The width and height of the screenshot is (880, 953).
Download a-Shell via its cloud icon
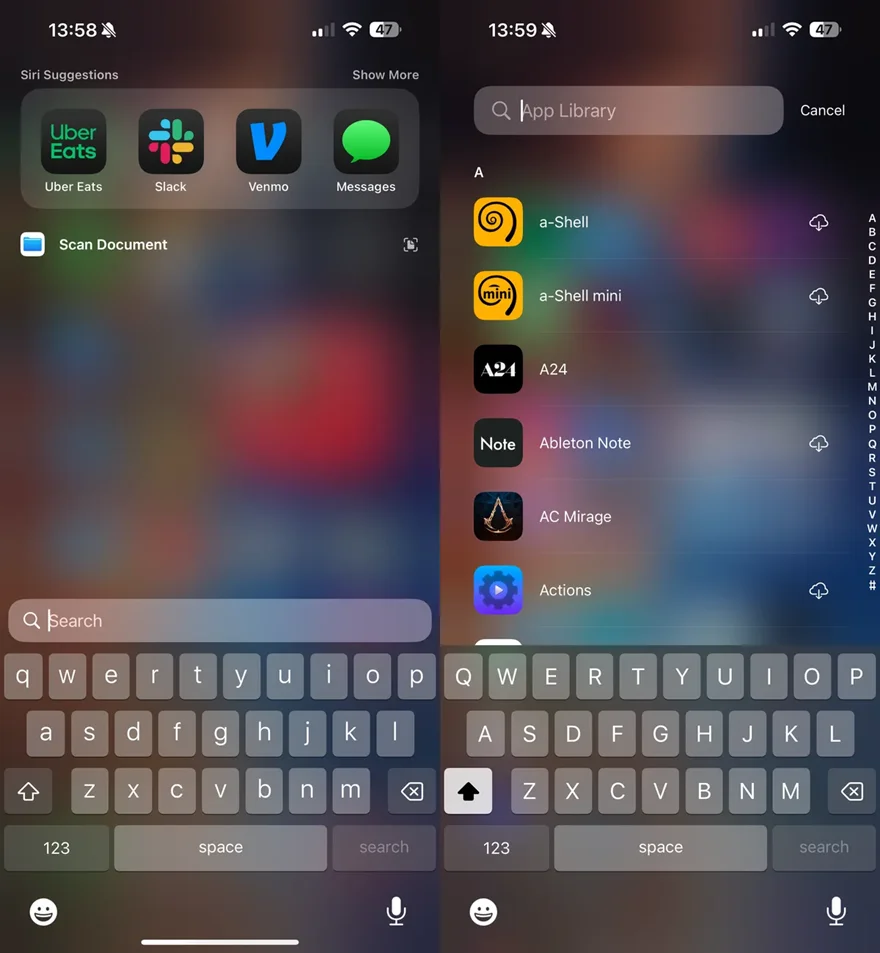tap(818, 222)
